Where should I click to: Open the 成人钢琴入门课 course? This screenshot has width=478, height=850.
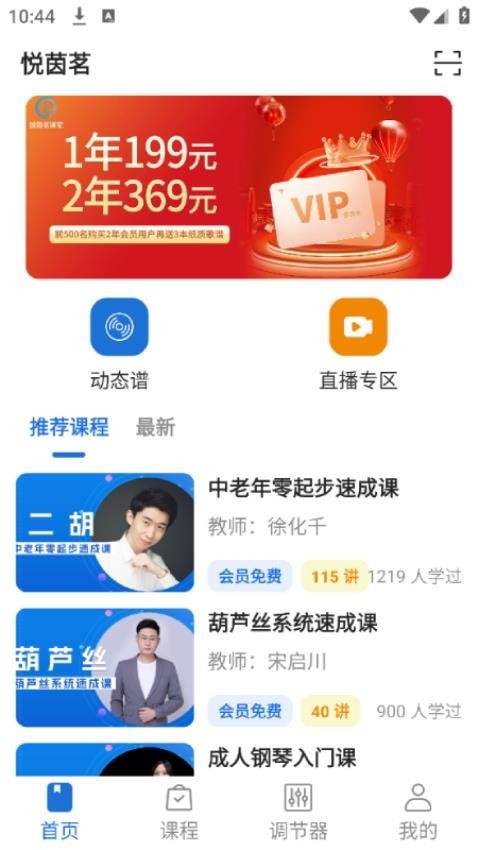239,759
